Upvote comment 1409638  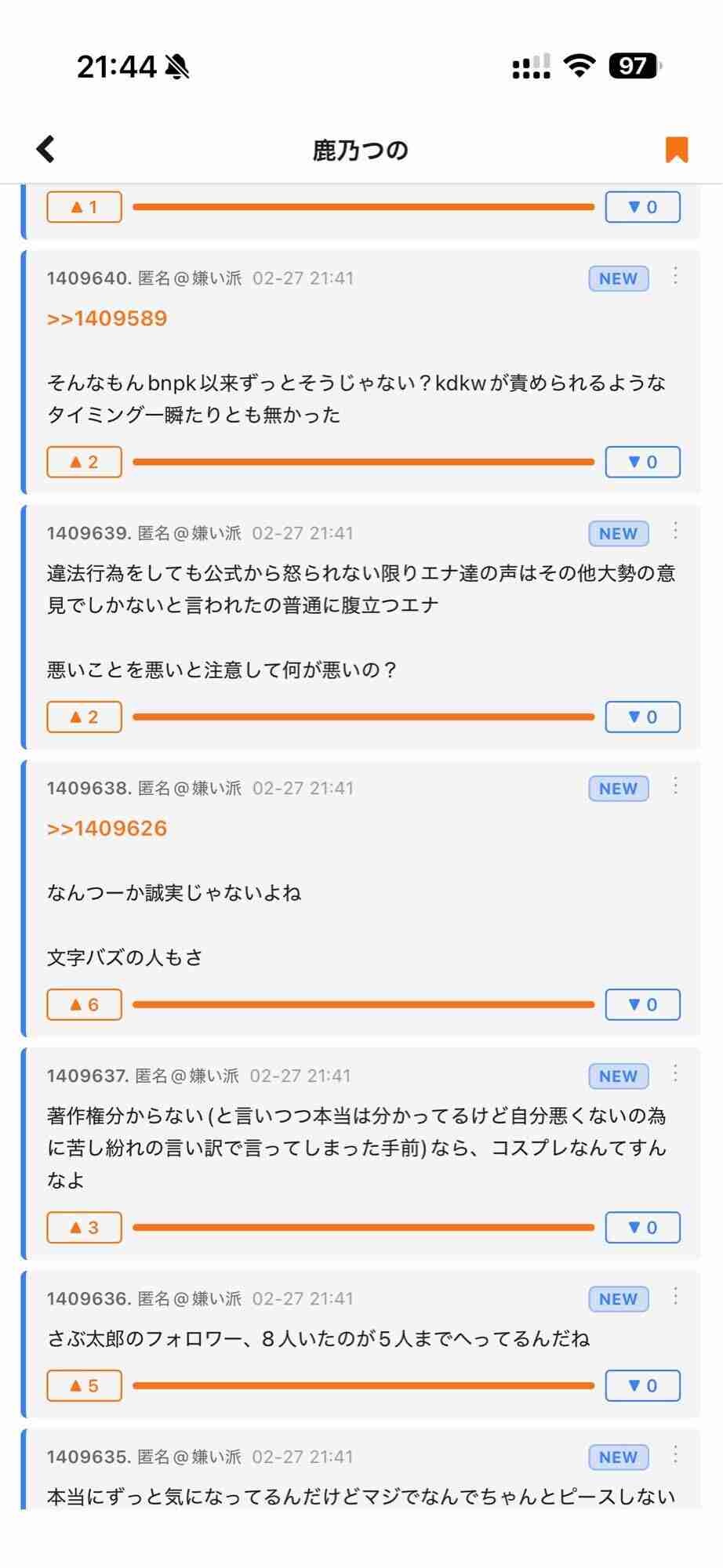coord(84,1004)
